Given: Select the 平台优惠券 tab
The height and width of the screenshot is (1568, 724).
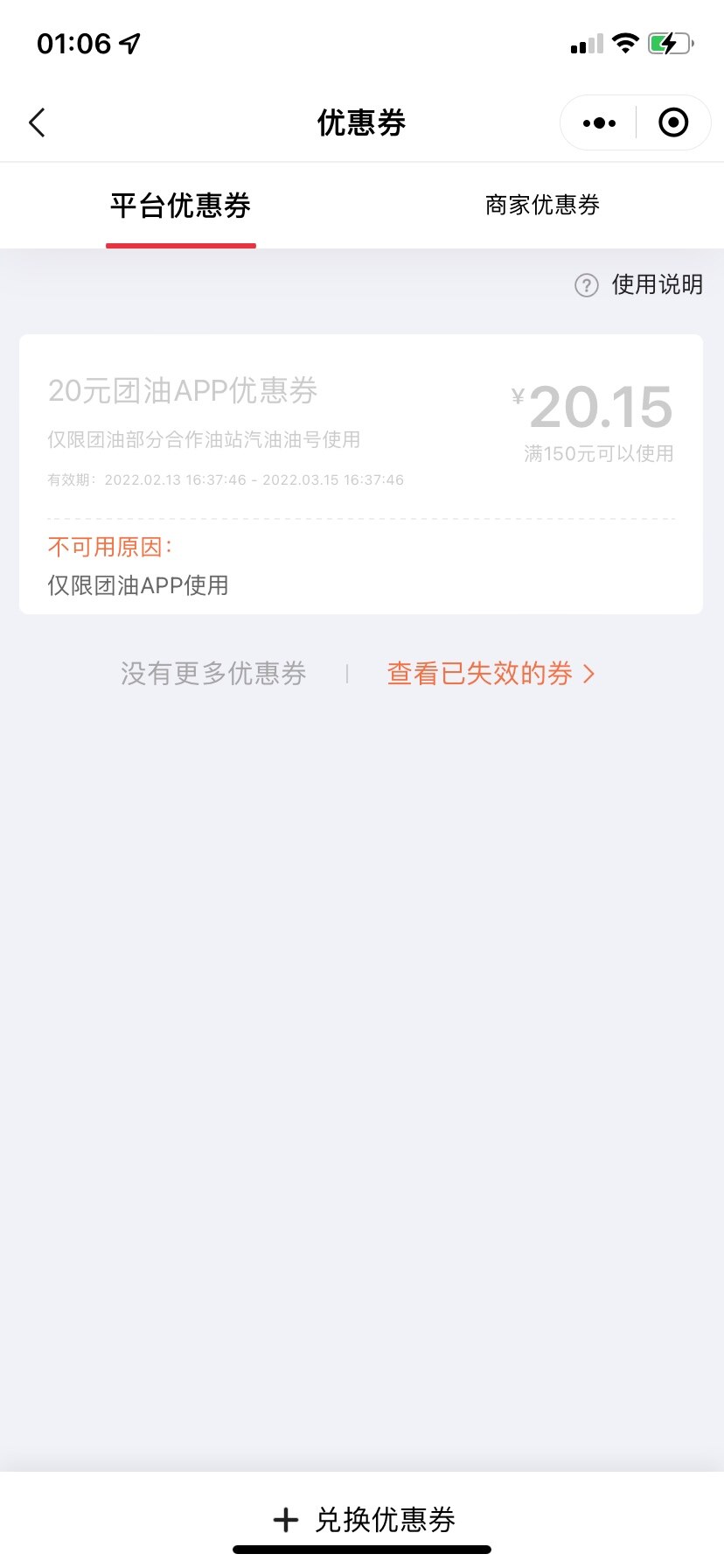Looking at the screenshot, I should (181, 206).
